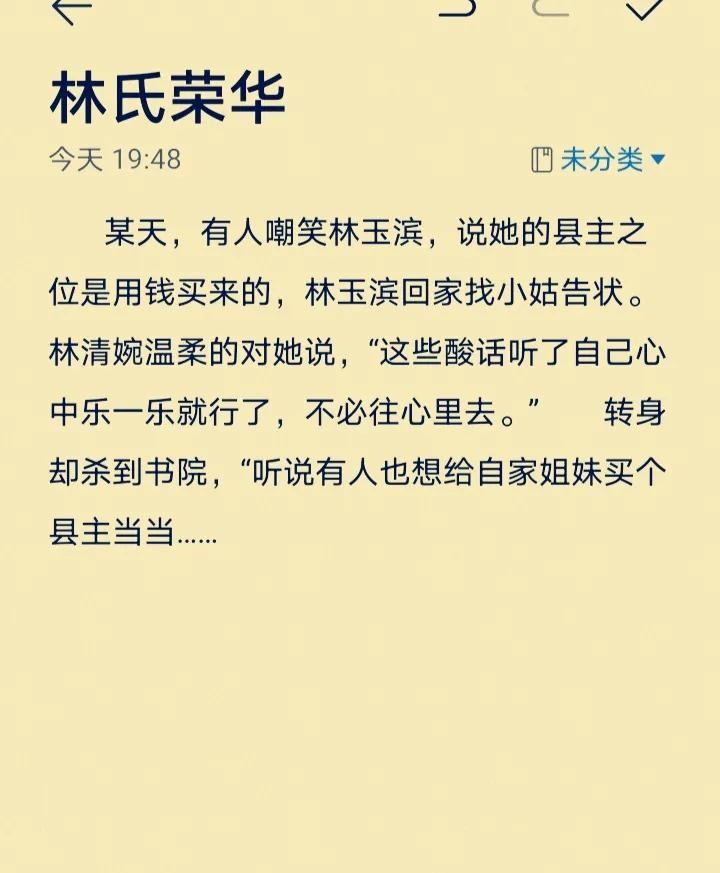Open the 未分类 category dropdown
This screenshot has width=720, height=873.
pos(599,159)
